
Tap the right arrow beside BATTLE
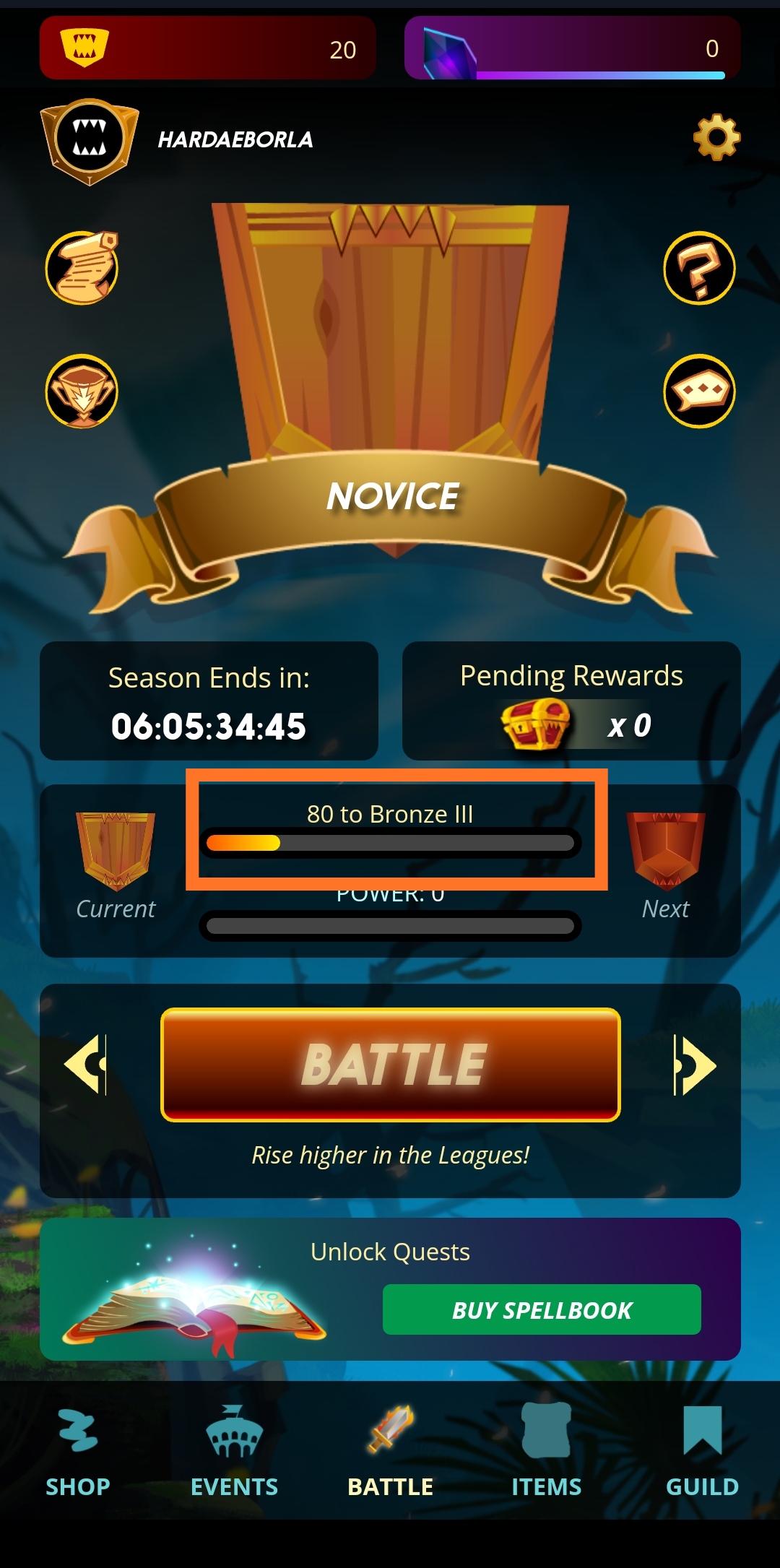click(x=693, y=1065)
